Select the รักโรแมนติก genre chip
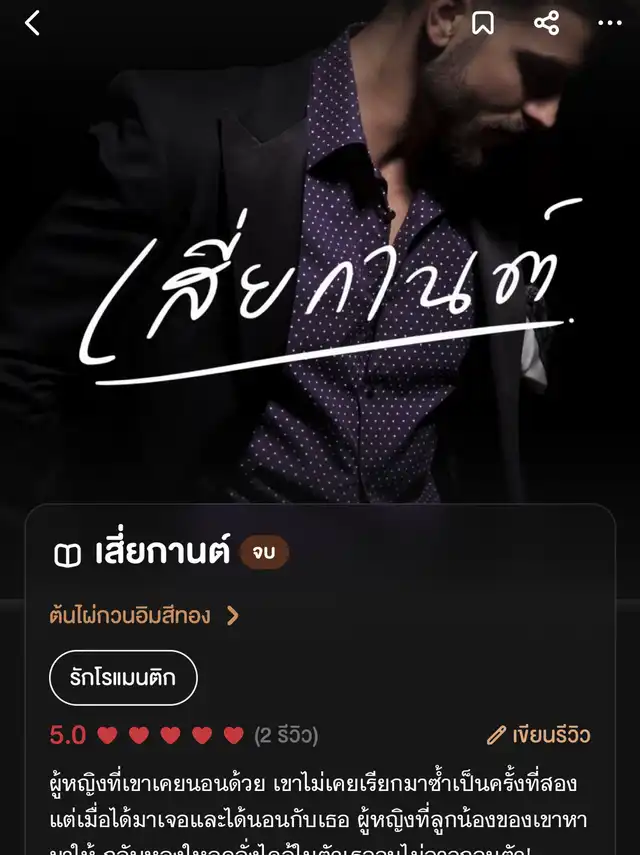The height and width of the screenshot is (855, 640). (123, 678)
